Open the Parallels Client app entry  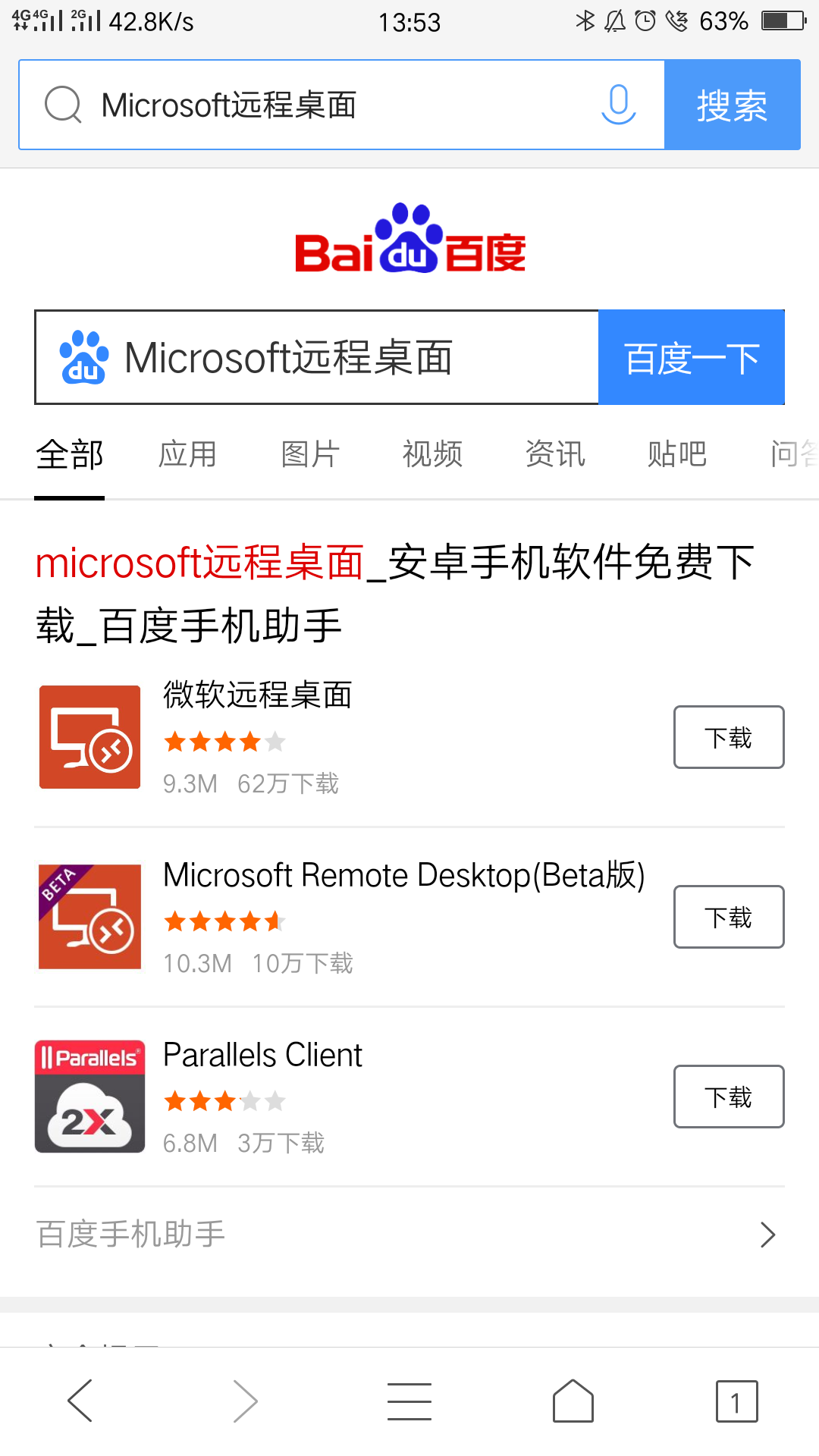pos(341,1097)
